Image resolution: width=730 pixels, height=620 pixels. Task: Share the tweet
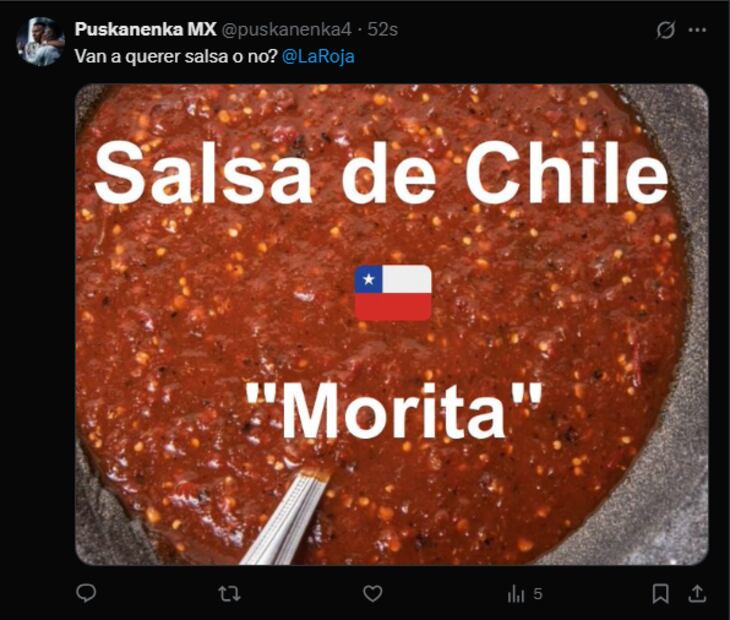click(x=697, y=593)
